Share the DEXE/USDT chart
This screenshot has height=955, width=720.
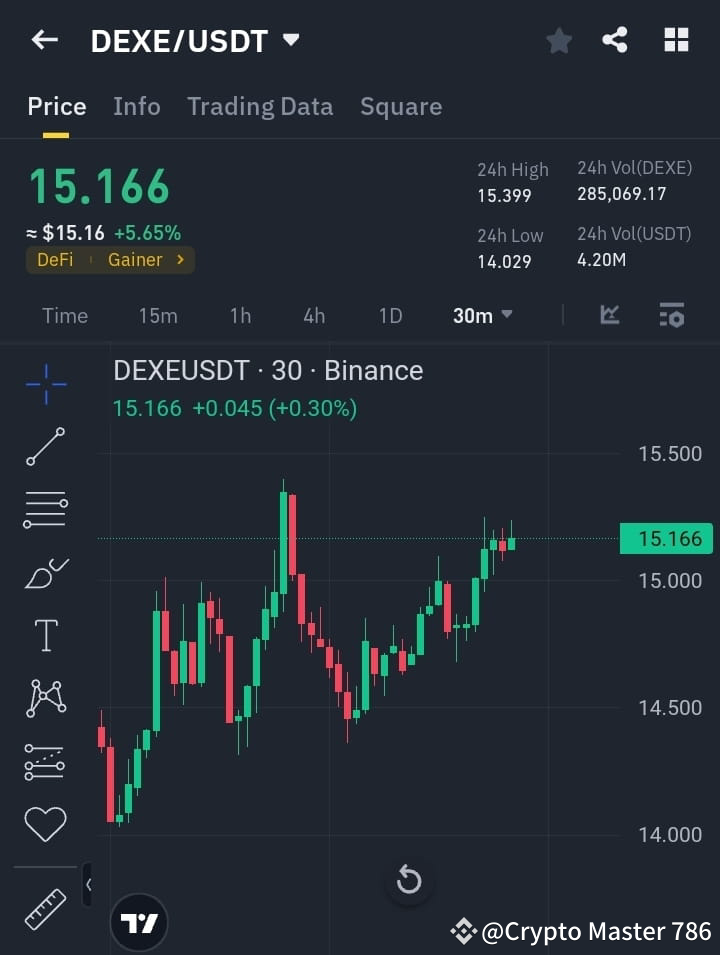pos(617,40)
